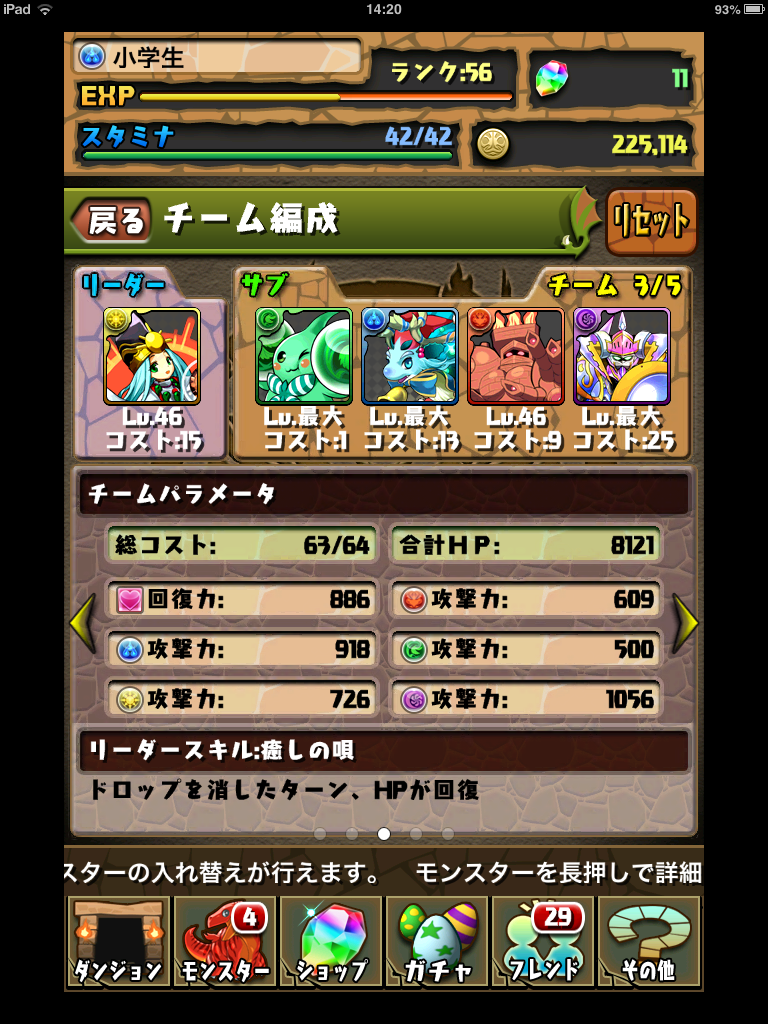Tap the リセット reset button
The width and height of the screenshot is (768, 1024).
[x=651, y=221]
